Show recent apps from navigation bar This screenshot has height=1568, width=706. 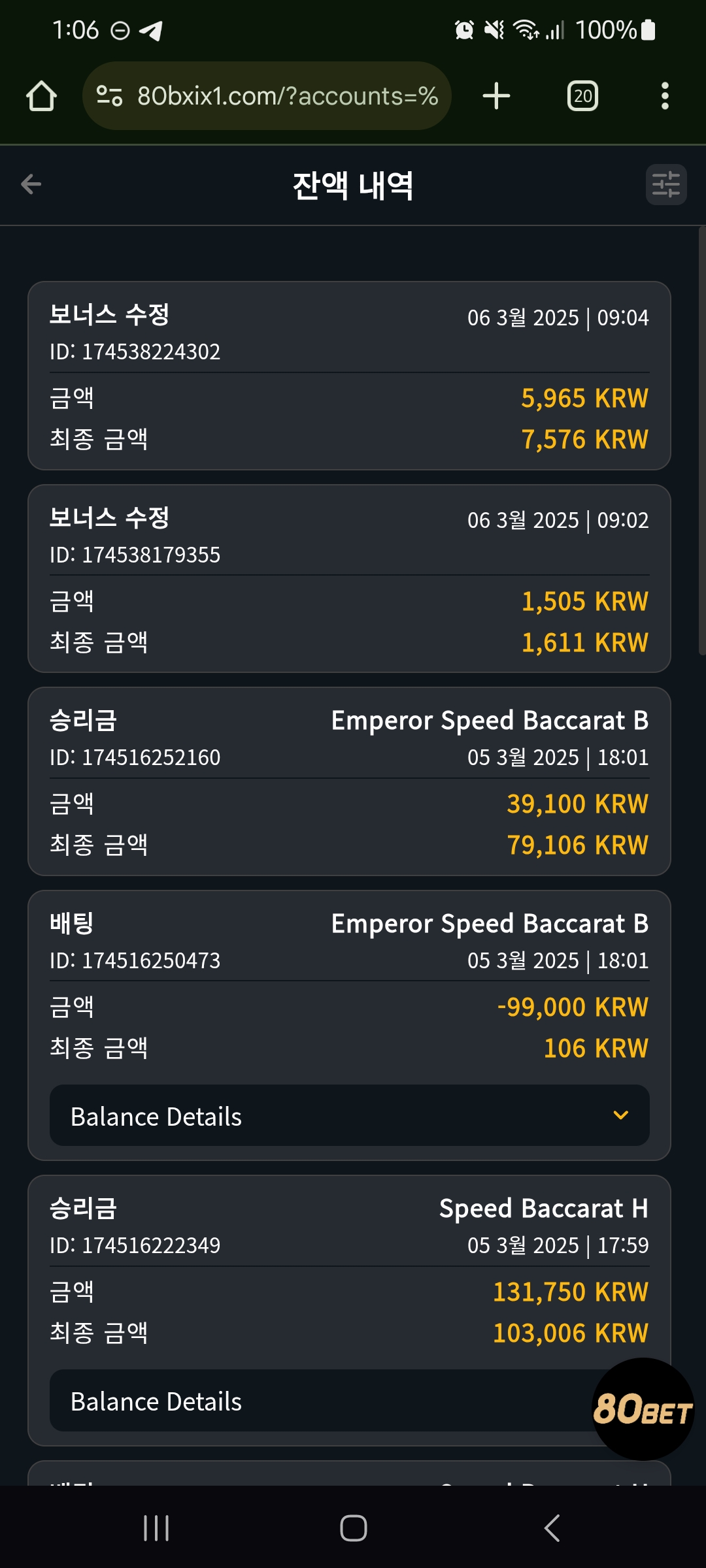point(156,1527)
